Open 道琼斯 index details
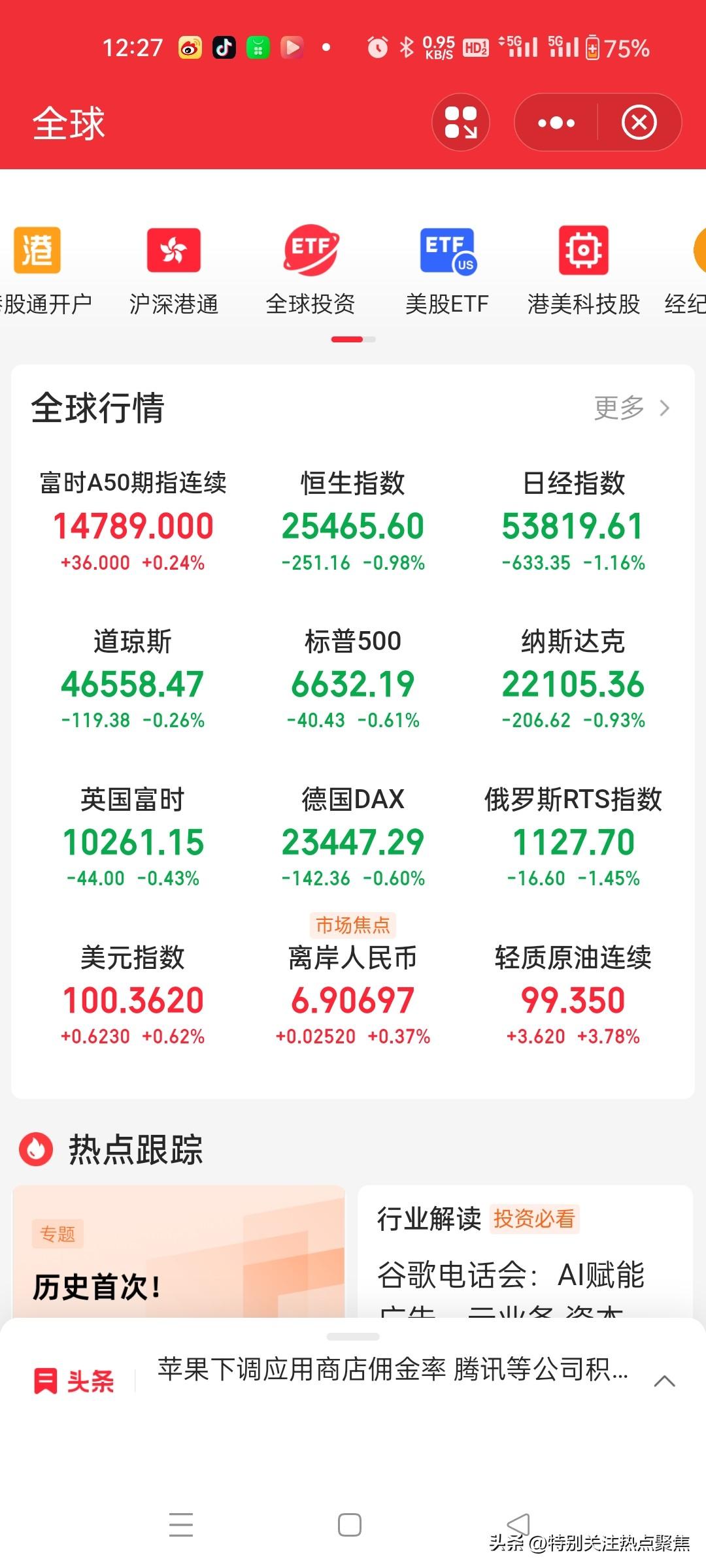This screenshot has width=706, height=1568. click(x=133, y=679)
